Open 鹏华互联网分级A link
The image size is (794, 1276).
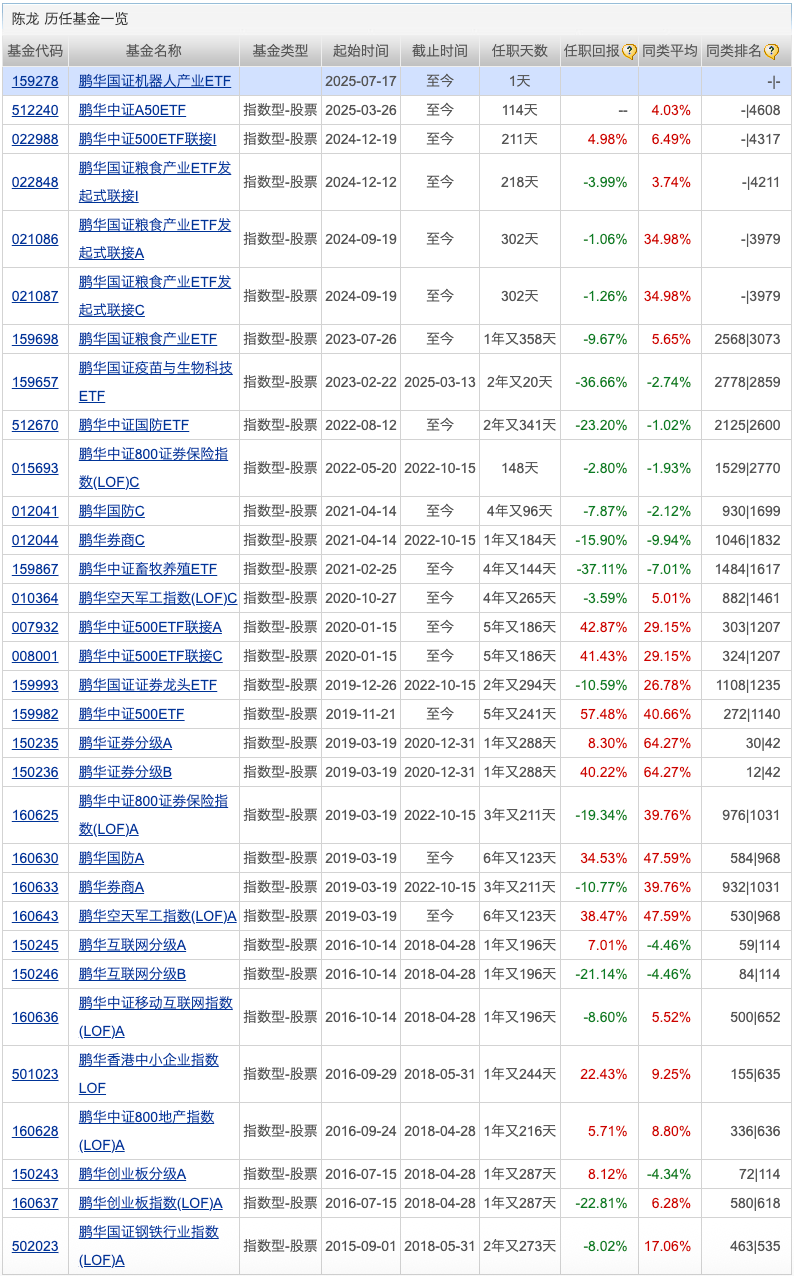(x=133, y=945)
